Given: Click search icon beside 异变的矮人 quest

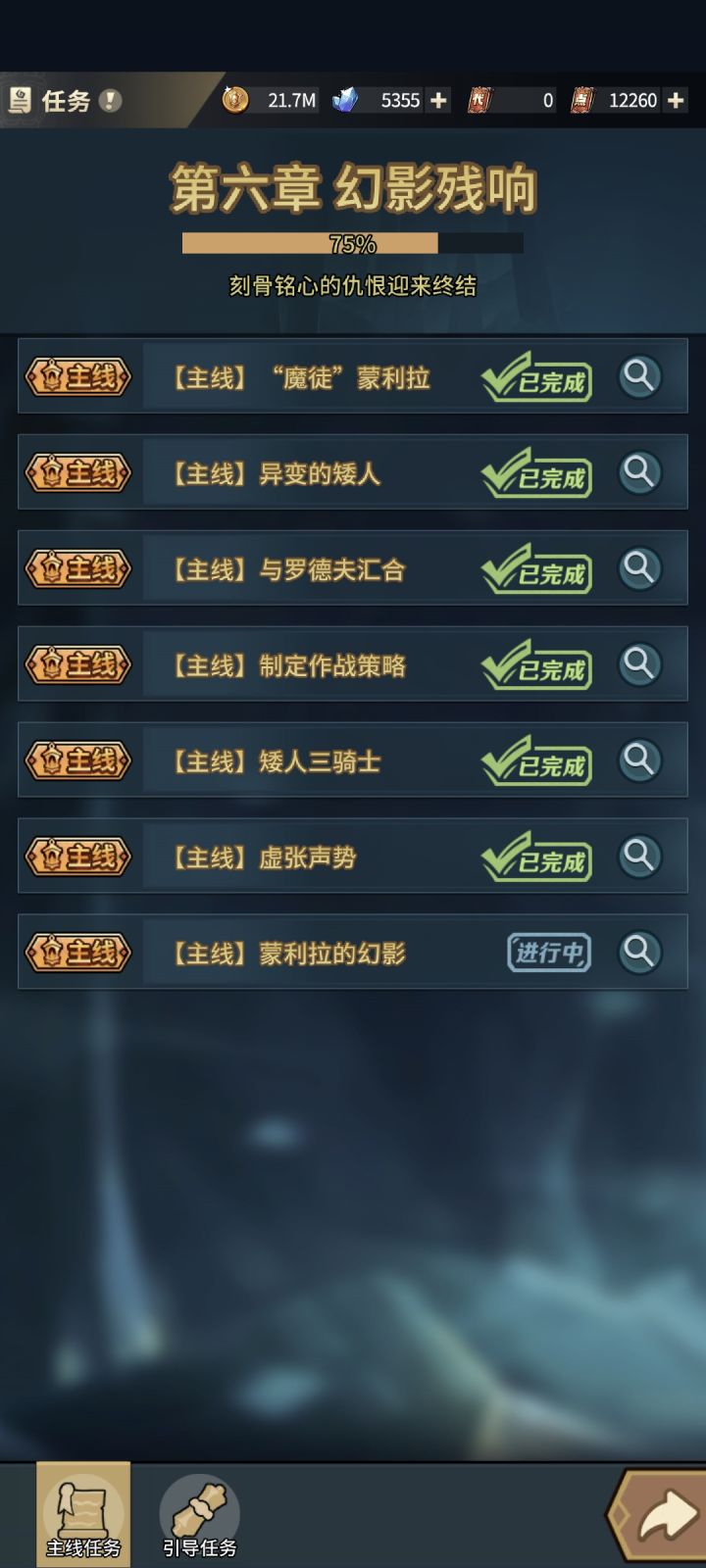Looking at the screenshot, I should coord(639,473).
